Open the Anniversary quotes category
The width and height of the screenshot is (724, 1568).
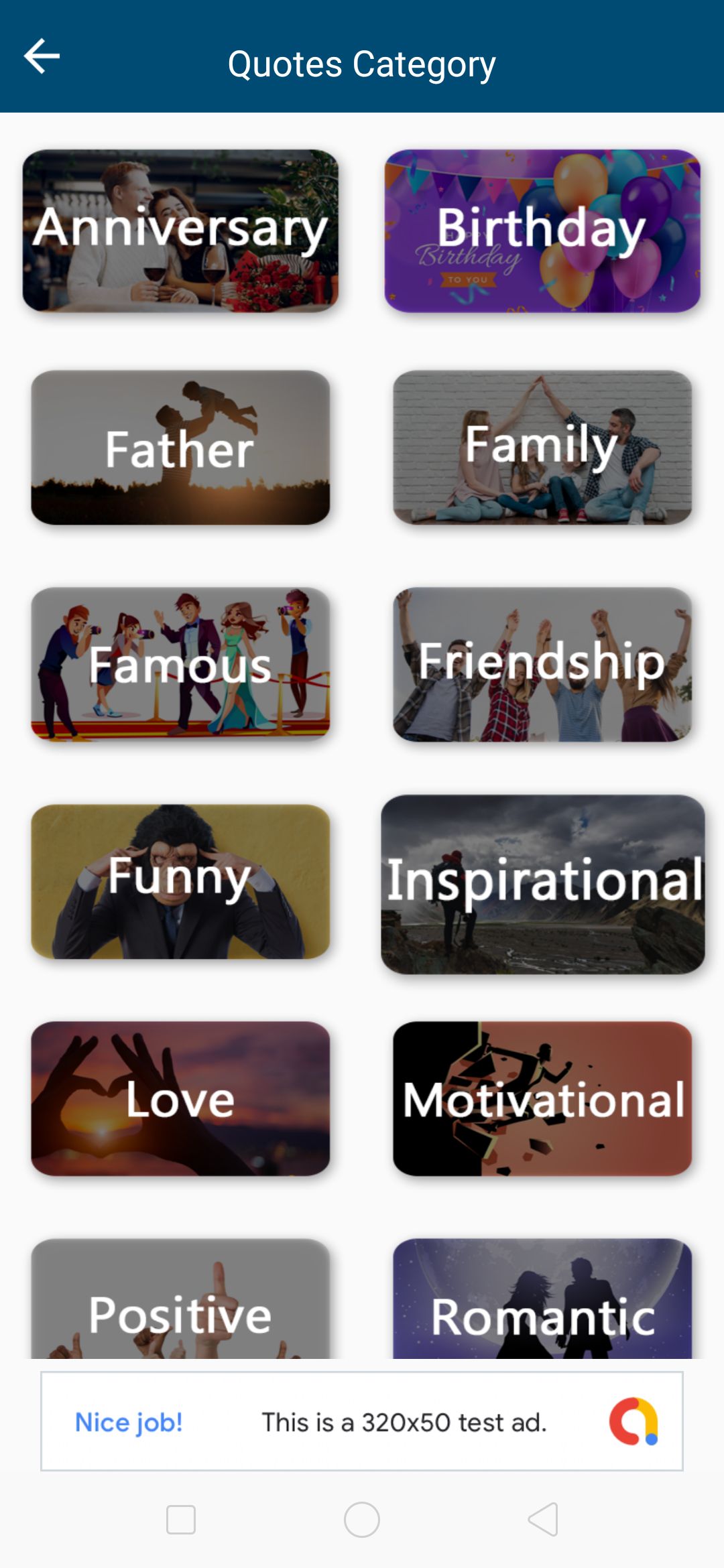point(180,231)
